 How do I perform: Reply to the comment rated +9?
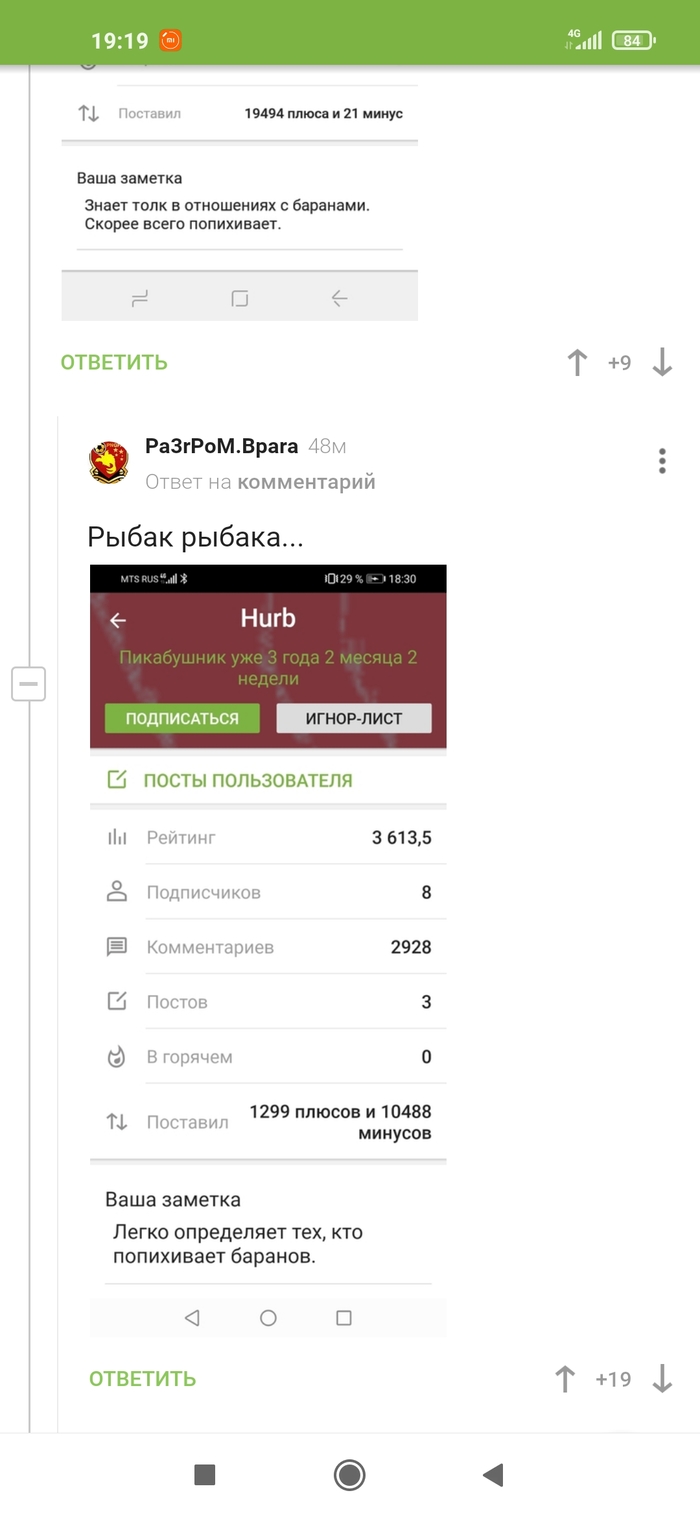pos(114,362)
